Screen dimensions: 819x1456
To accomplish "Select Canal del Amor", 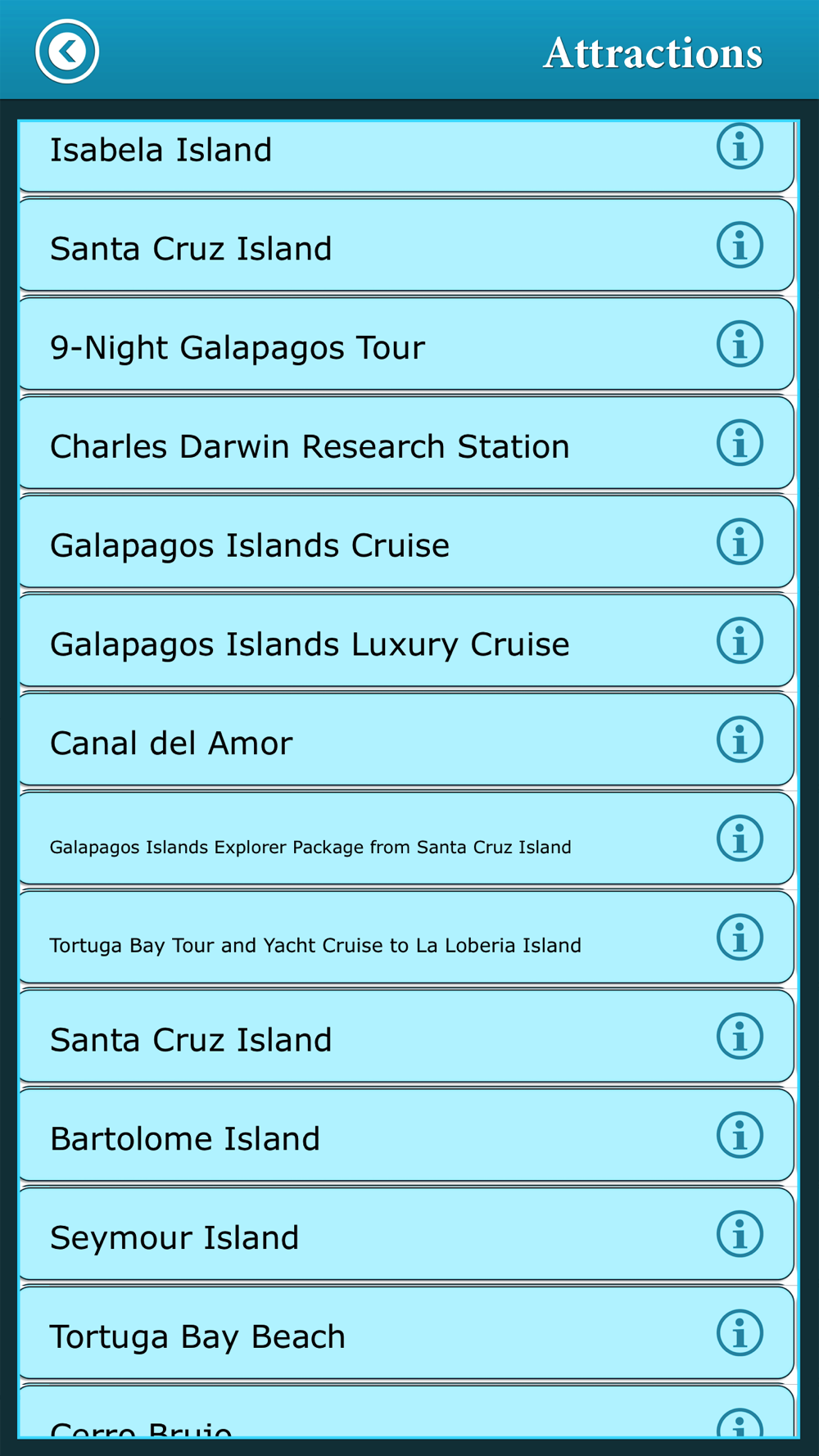I will [406, 739].
